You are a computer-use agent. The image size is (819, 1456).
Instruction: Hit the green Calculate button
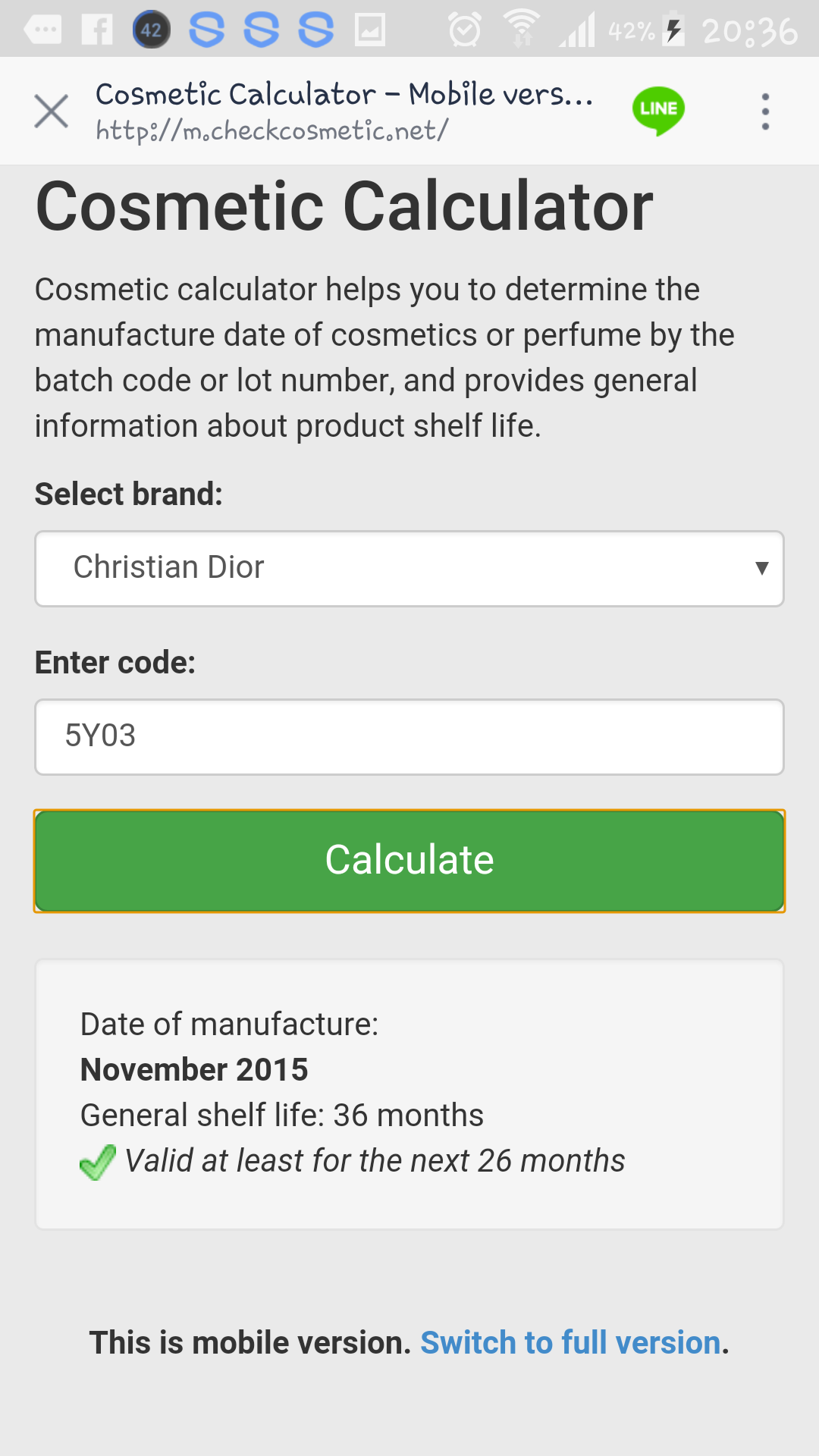pos(409,861)
